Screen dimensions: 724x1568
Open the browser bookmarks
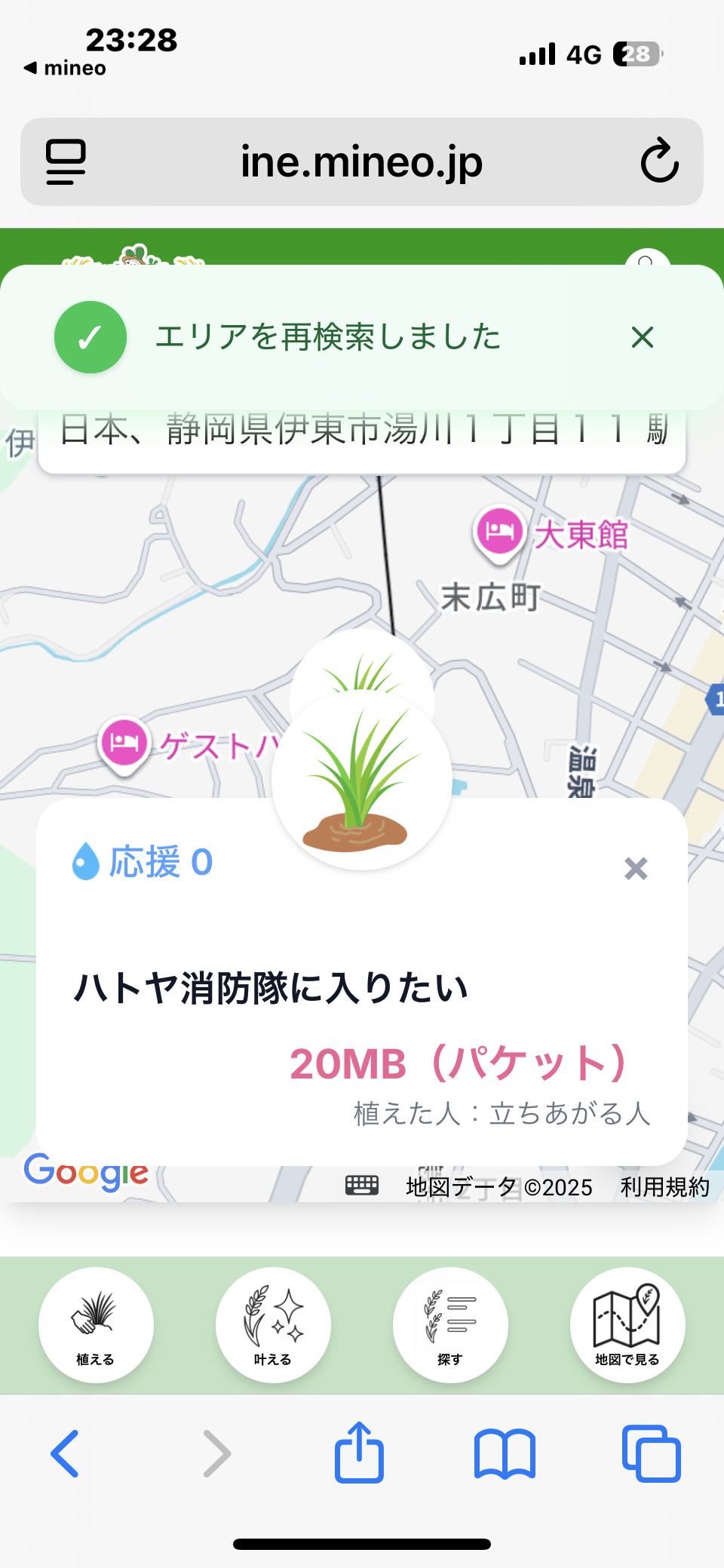(x=505, y=1453)
